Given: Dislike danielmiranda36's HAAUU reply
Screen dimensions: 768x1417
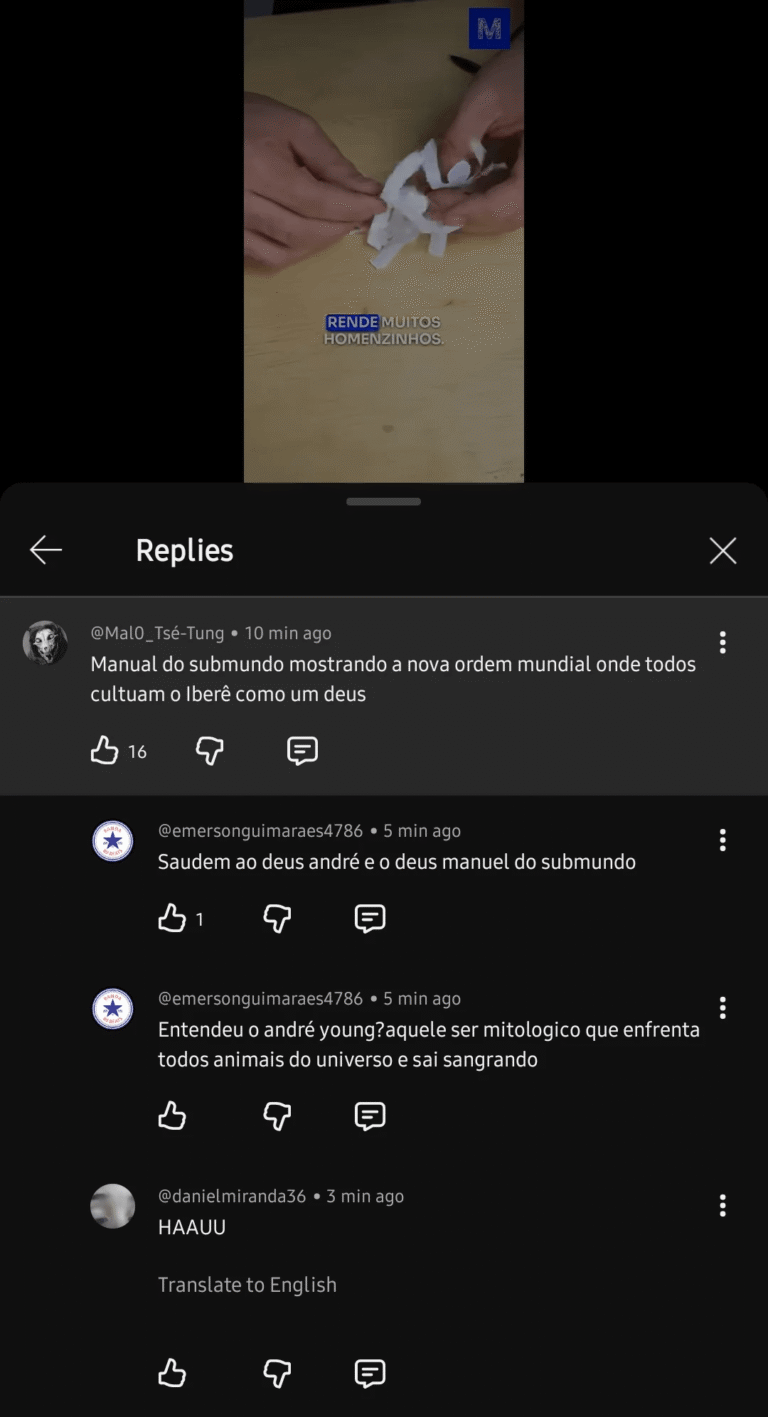Looking at the screenshot, I should tap(277, 1373).
